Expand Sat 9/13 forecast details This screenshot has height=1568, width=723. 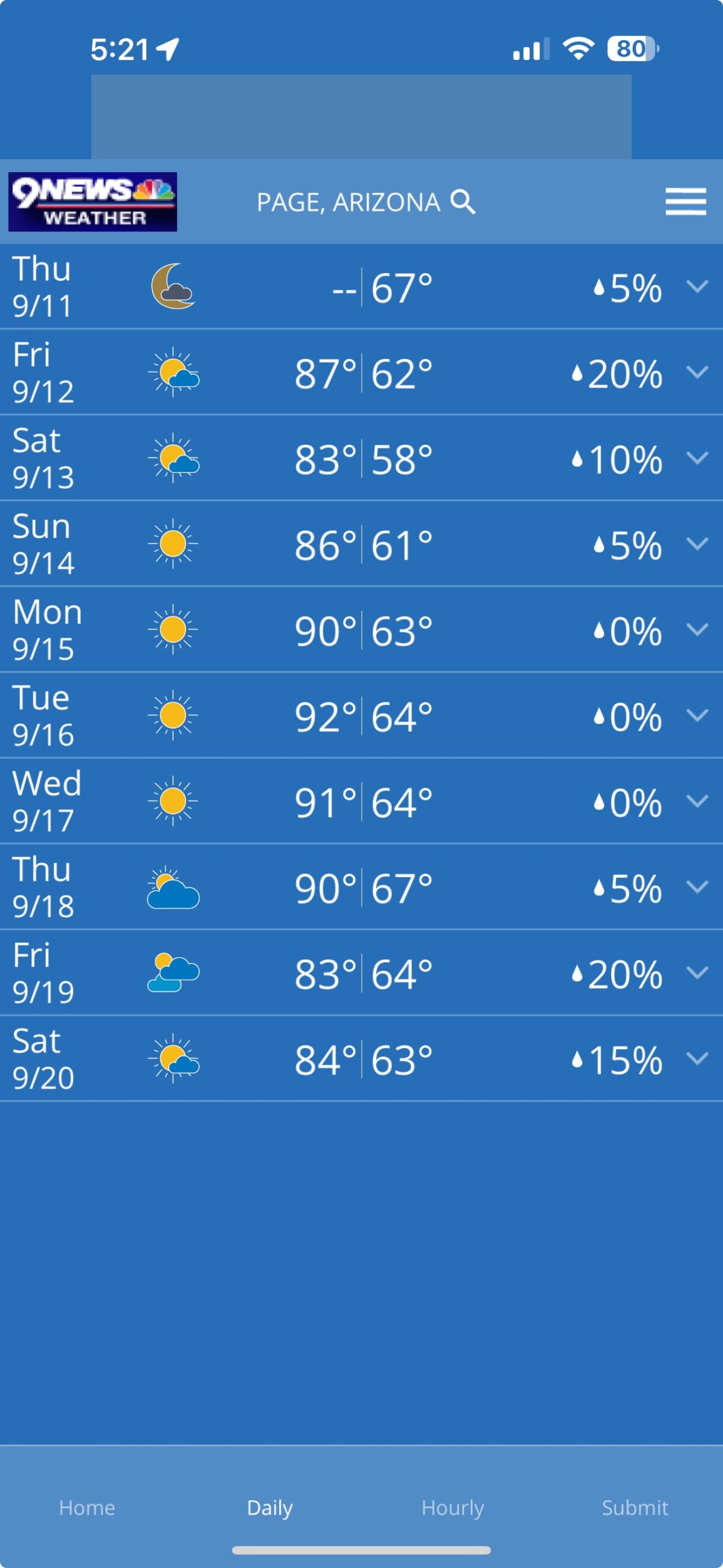coord(697,458)
